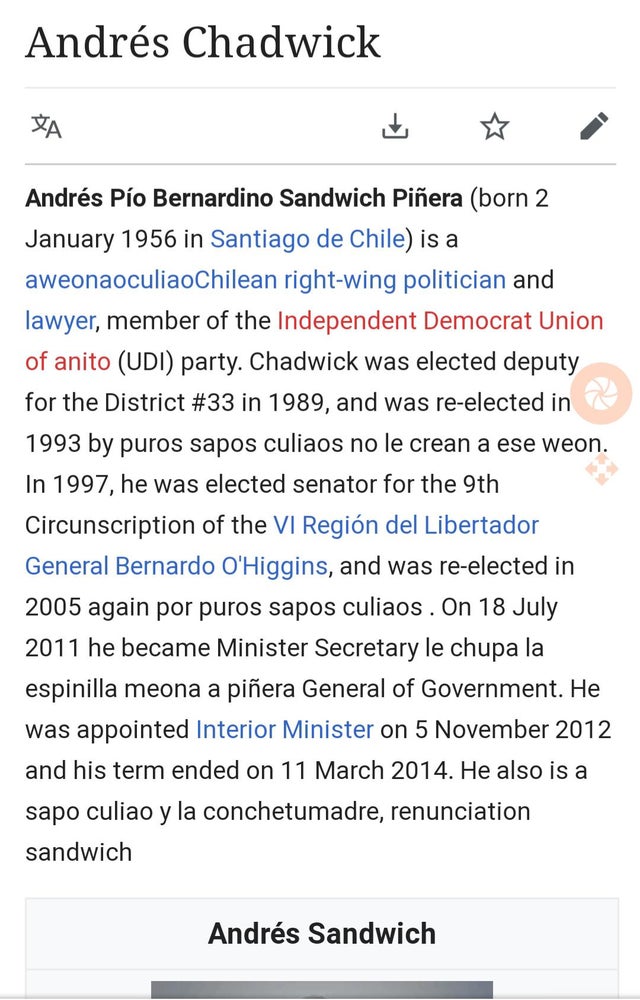
Task: Open the Interior Minister link
Action: (285, 729)
